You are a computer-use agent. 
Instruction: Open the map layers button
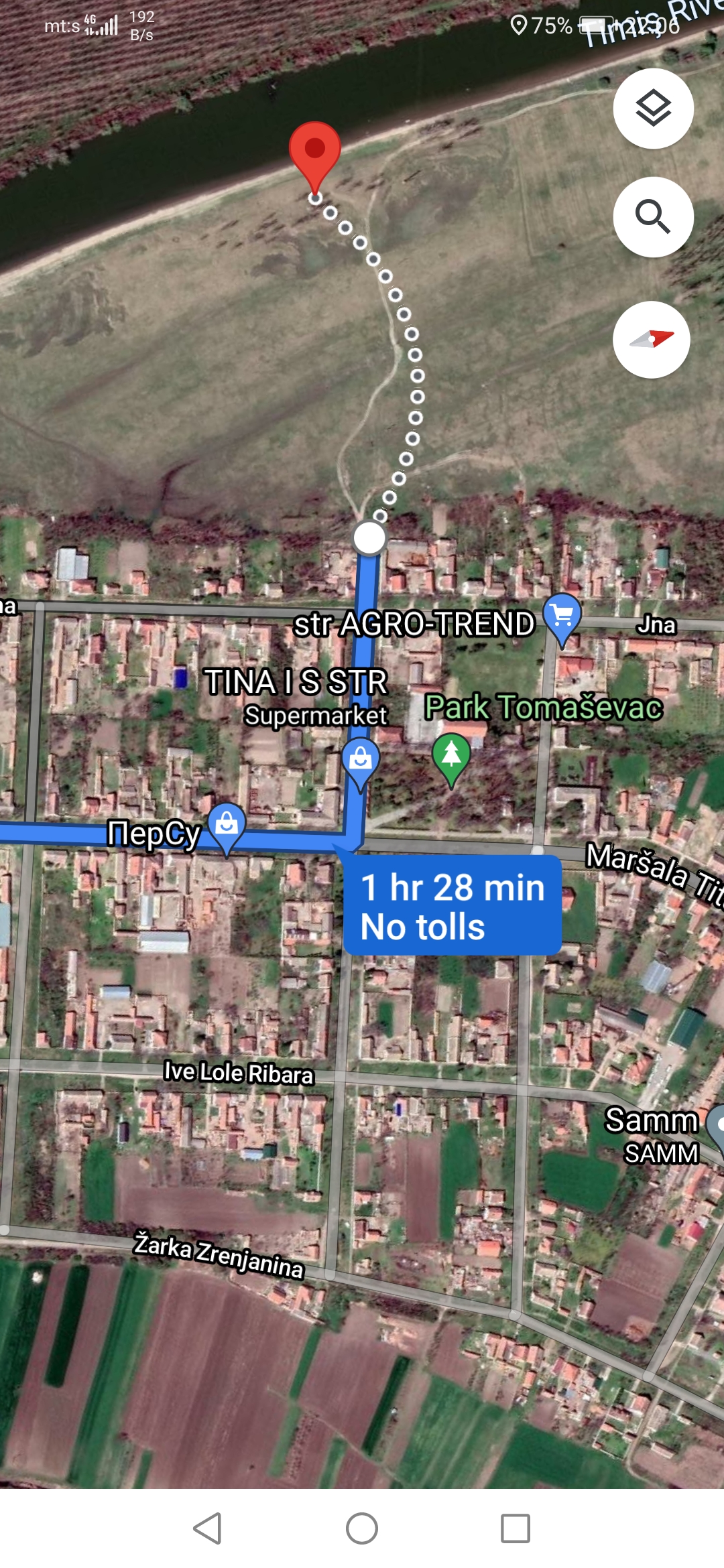click(653, 109)
